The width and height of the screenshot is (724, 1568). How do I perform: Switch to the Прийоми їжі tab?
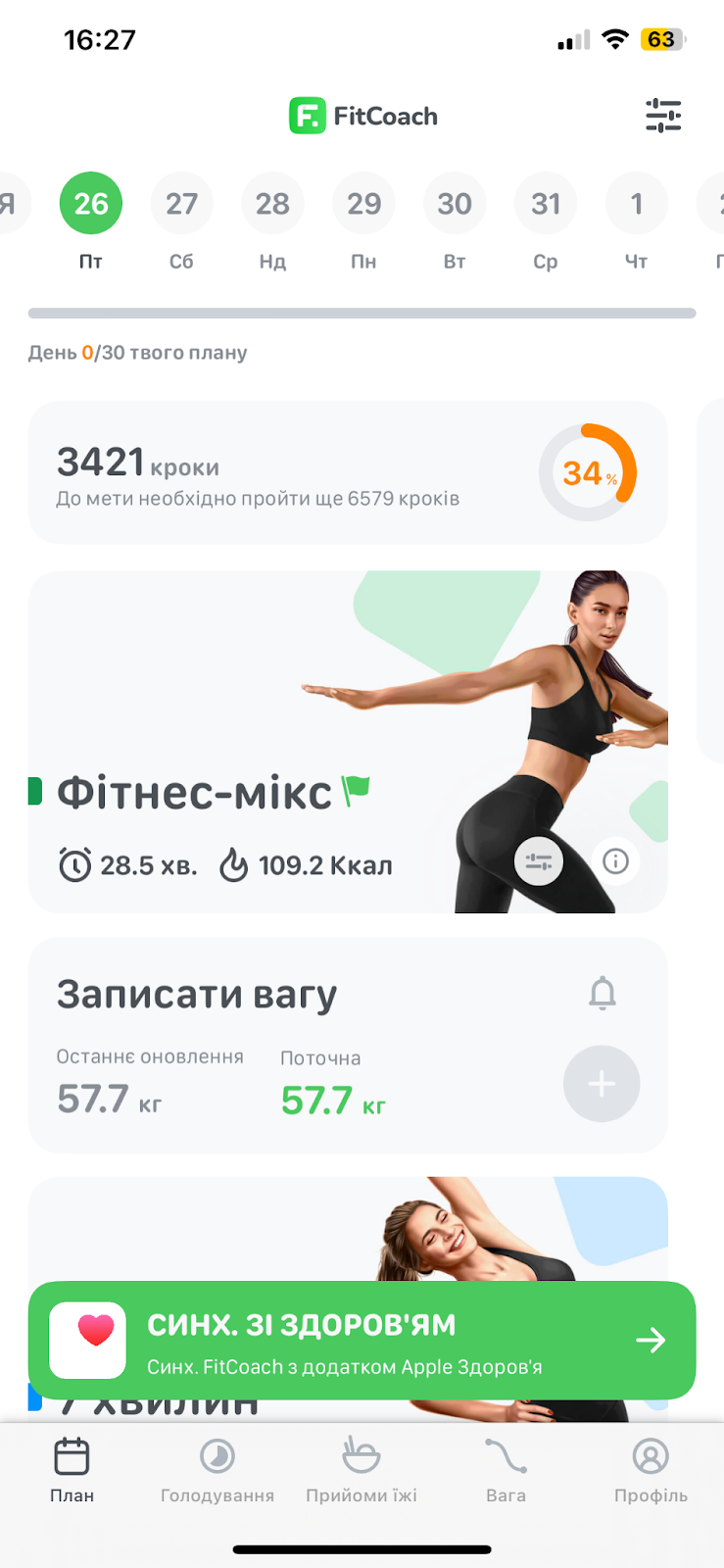[x=362, y=1470]
